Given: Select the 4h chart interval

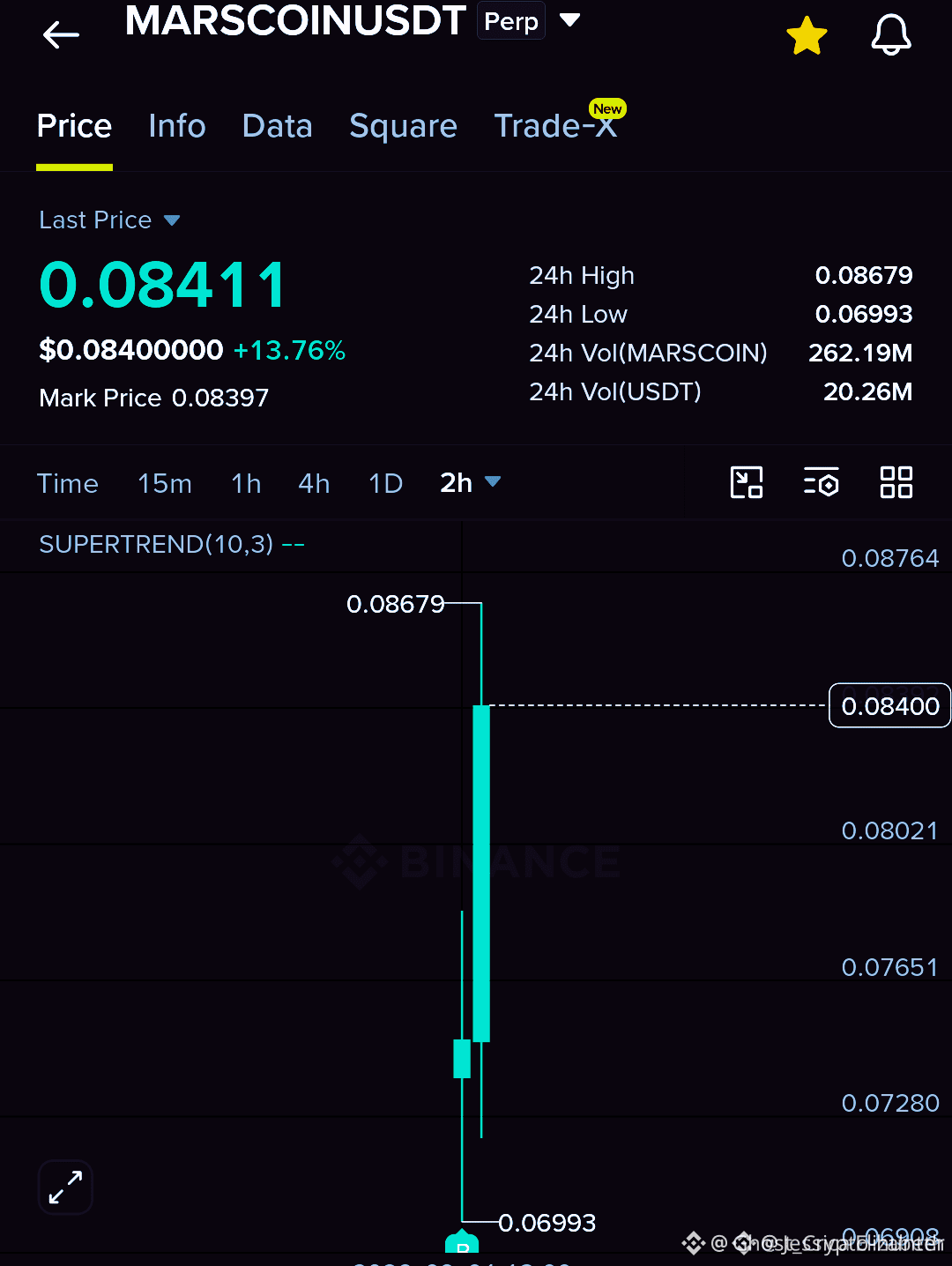Looking at the screenshot, I should [x=314, y=483].
